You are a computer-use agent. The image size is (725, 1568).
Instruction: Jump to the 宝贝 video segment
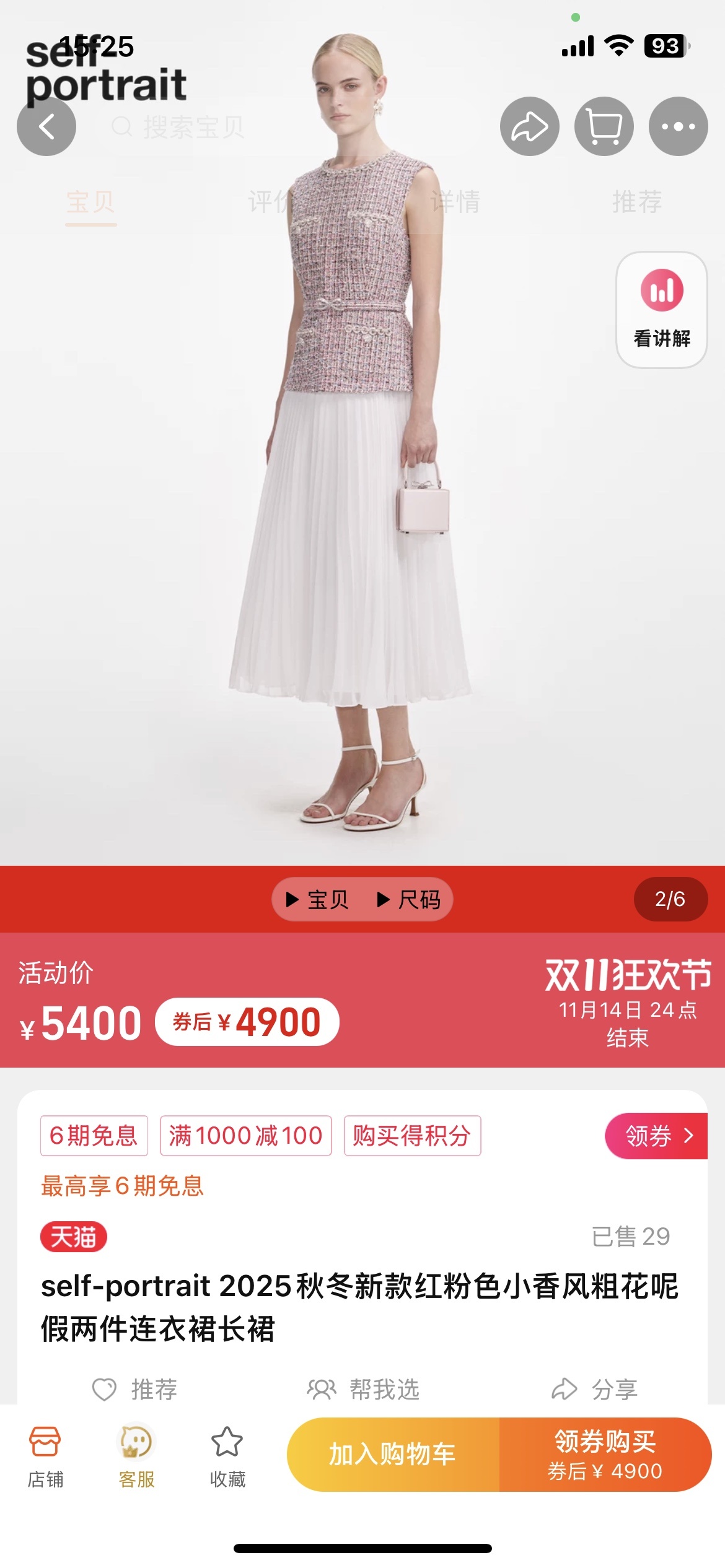tap(319, 899)
